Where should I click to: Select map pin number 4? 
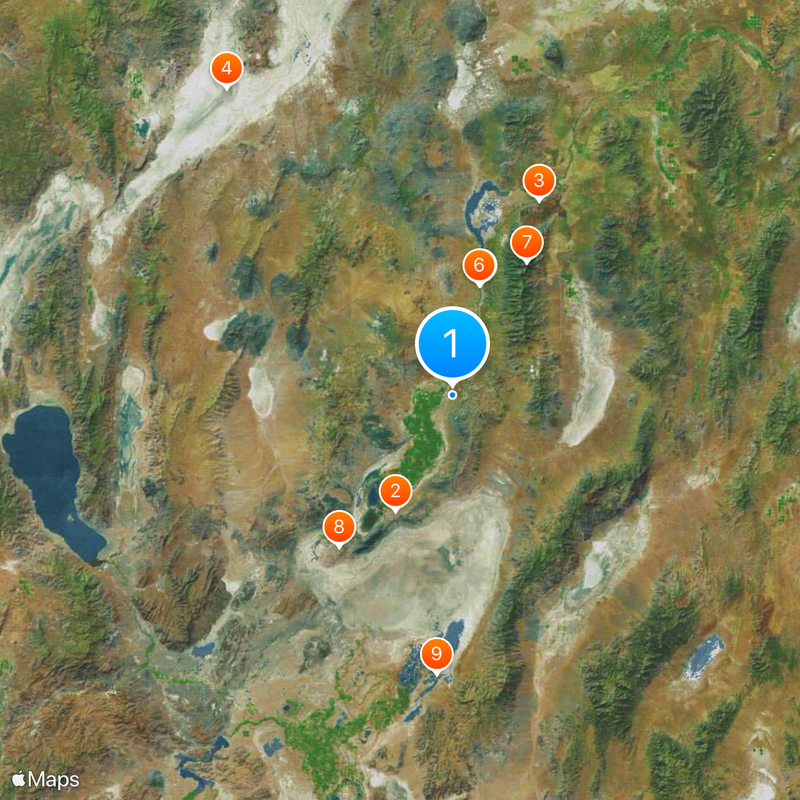(x=227, y=69)
